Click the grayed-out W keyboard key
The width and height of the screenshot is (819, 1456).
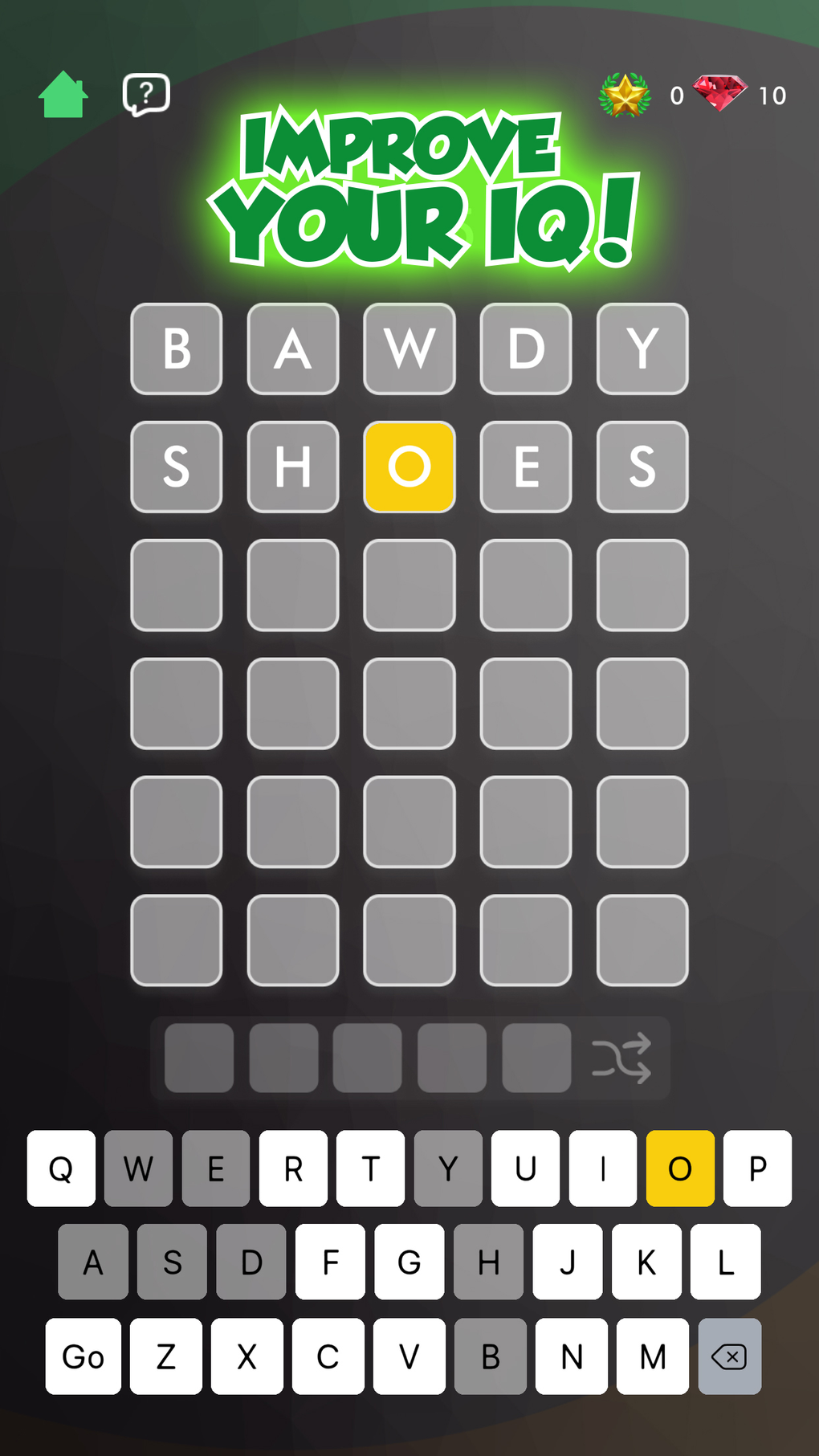(x=138, y=1168)
